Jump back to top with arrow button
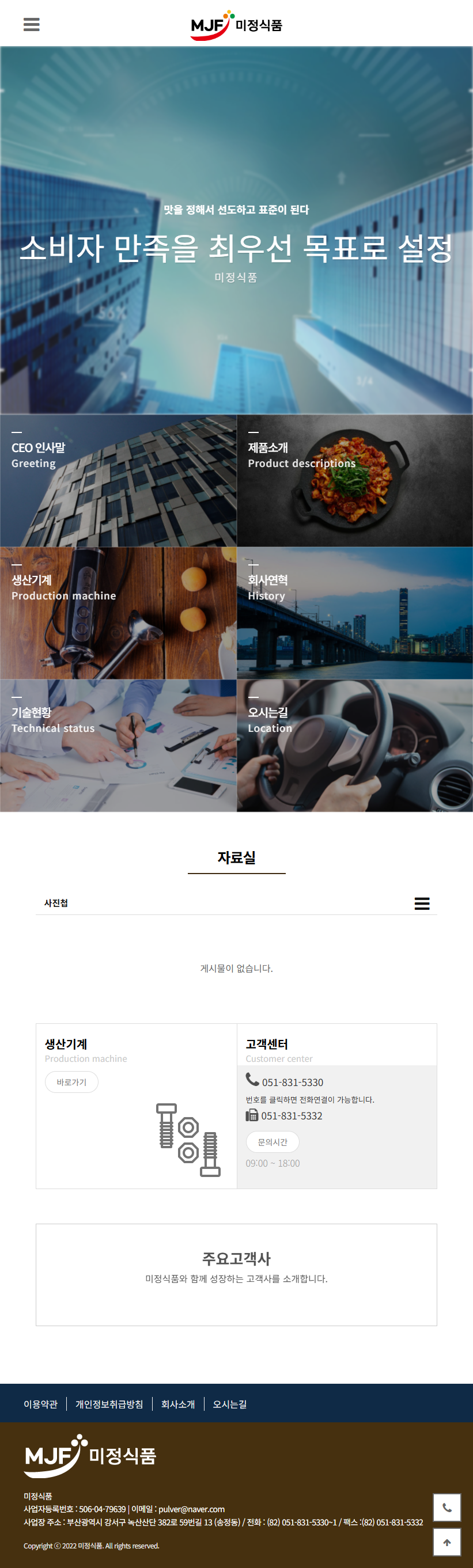This screenshot has width=473, height=1568. 446,1542
